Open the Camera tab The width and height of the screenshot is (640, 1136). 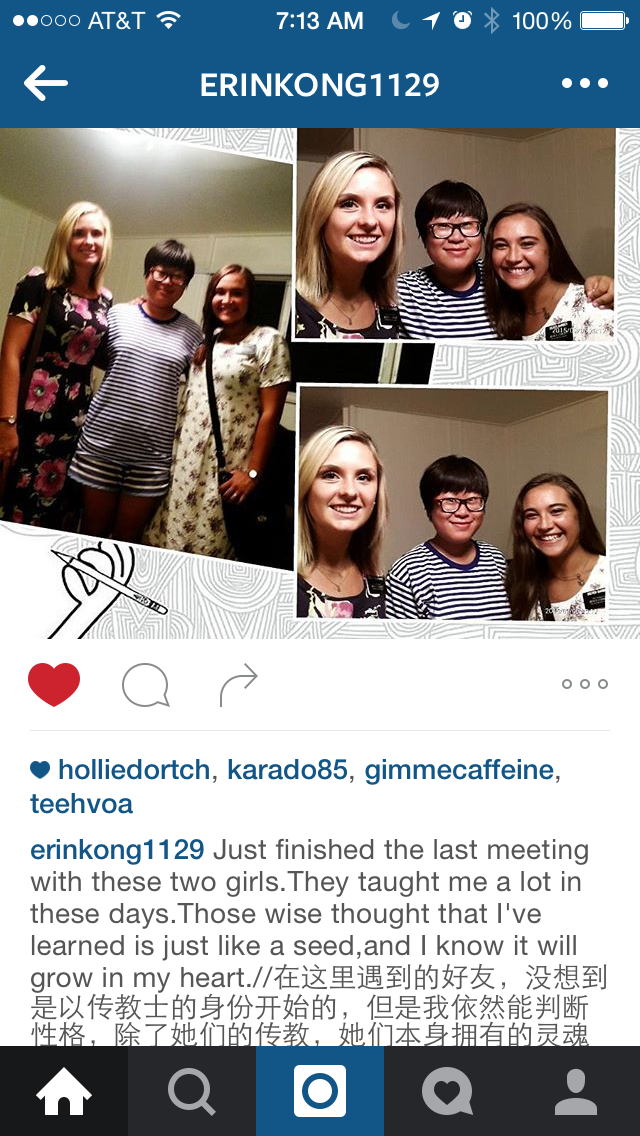tap(320, 1092)
